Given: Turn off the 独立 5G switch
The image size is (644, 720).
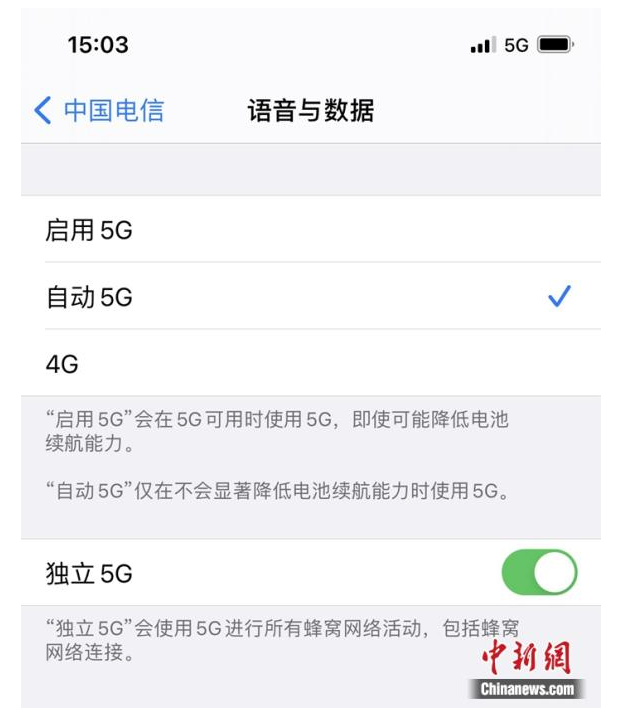Looking at the screenshot, I should [x=539, y=574].
